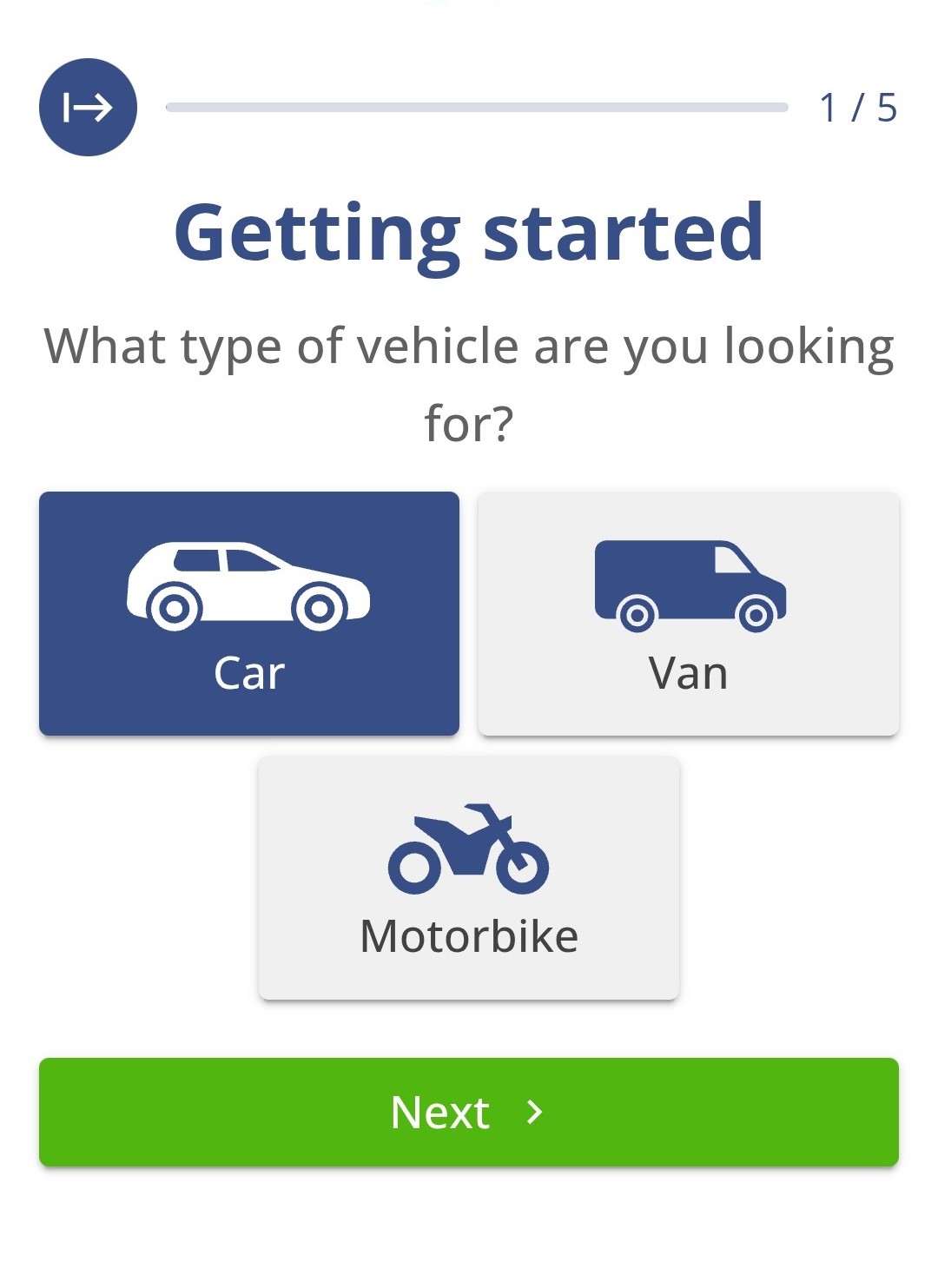Tap the skip arrow icon at top

pyautogui.click(x=88, y=108)
